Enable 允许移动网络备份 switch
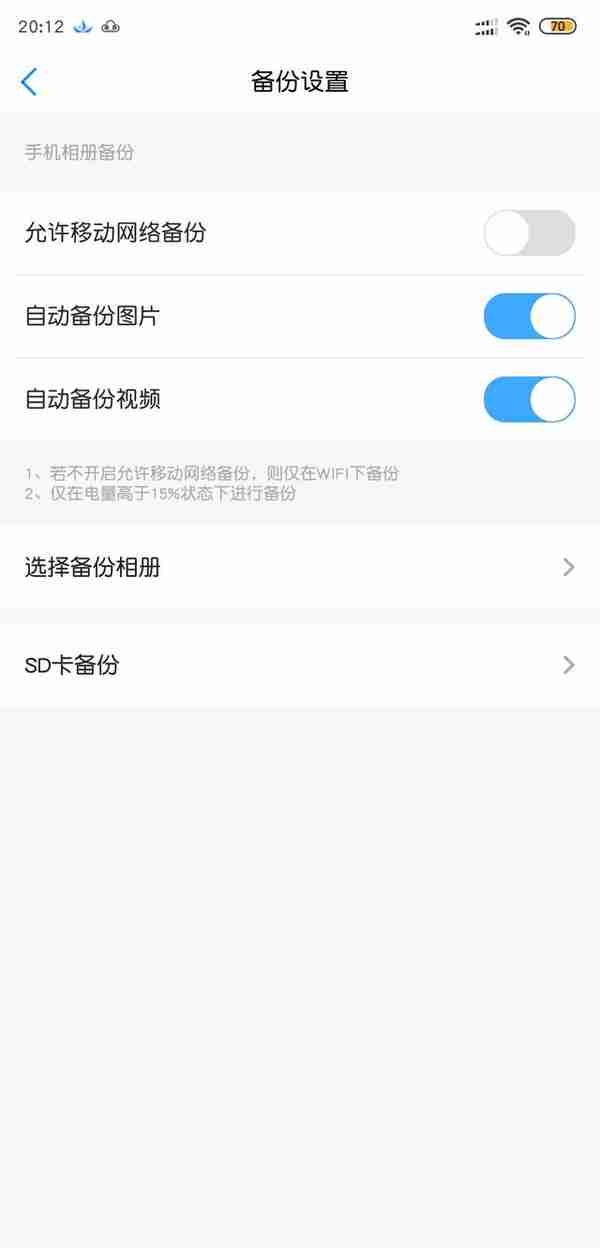Image resolution: width=600 pixels, height=1248 pixels. [x=529, y=233]
